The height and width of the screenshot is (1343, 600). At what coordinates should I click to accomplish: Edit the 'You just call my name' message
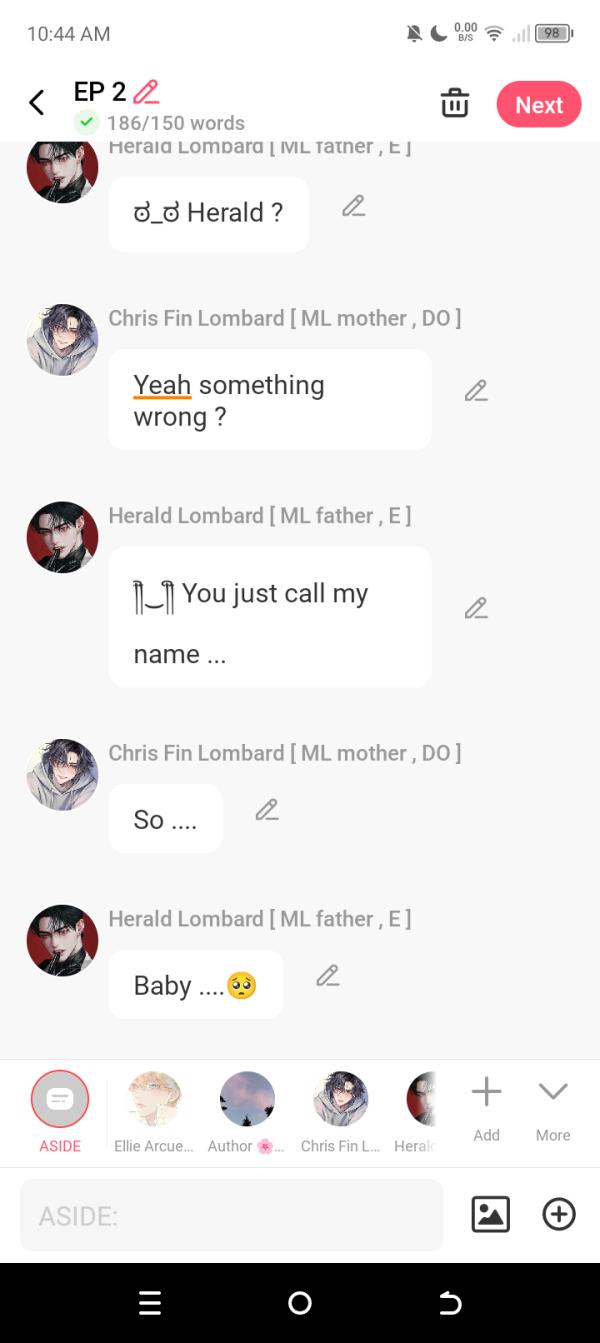(x=476, y=608)
